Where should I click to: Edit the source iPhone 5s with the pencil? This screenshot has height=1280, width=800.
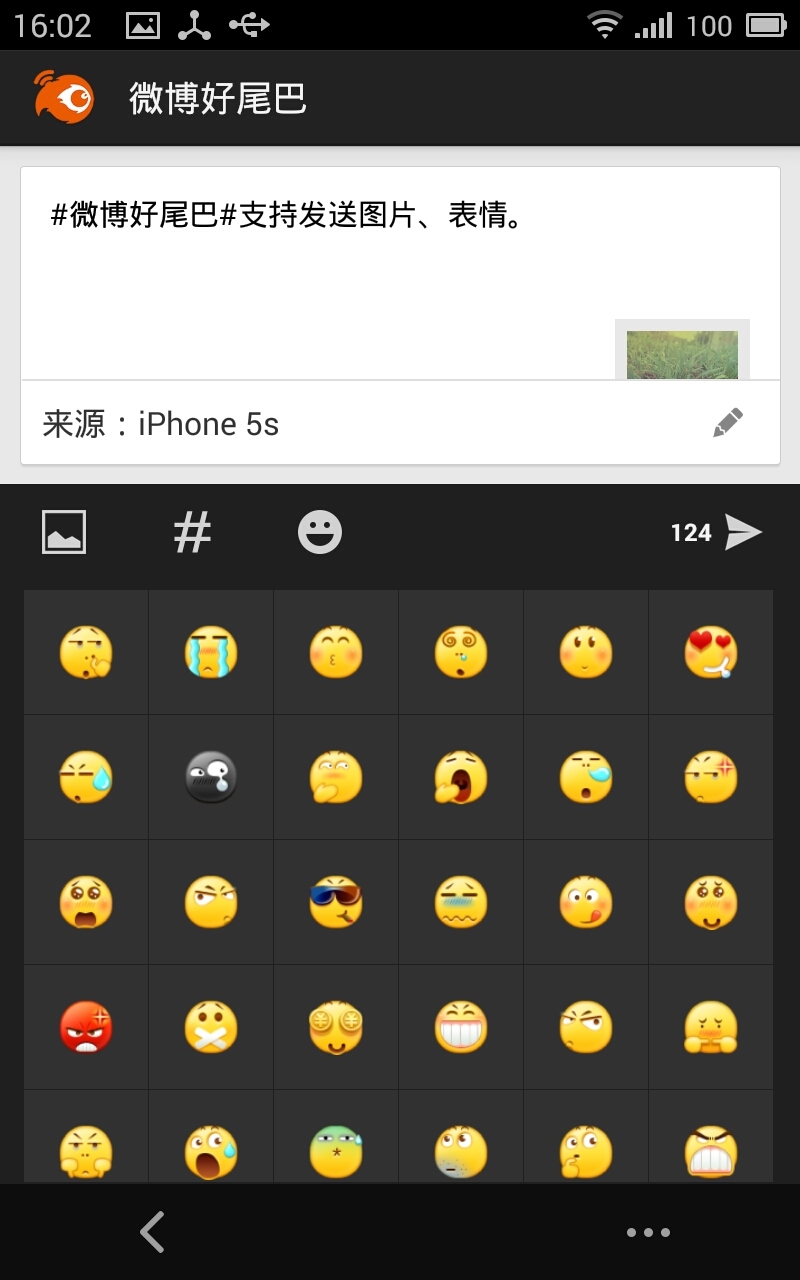pyautogui.click(x=728, y=423)
